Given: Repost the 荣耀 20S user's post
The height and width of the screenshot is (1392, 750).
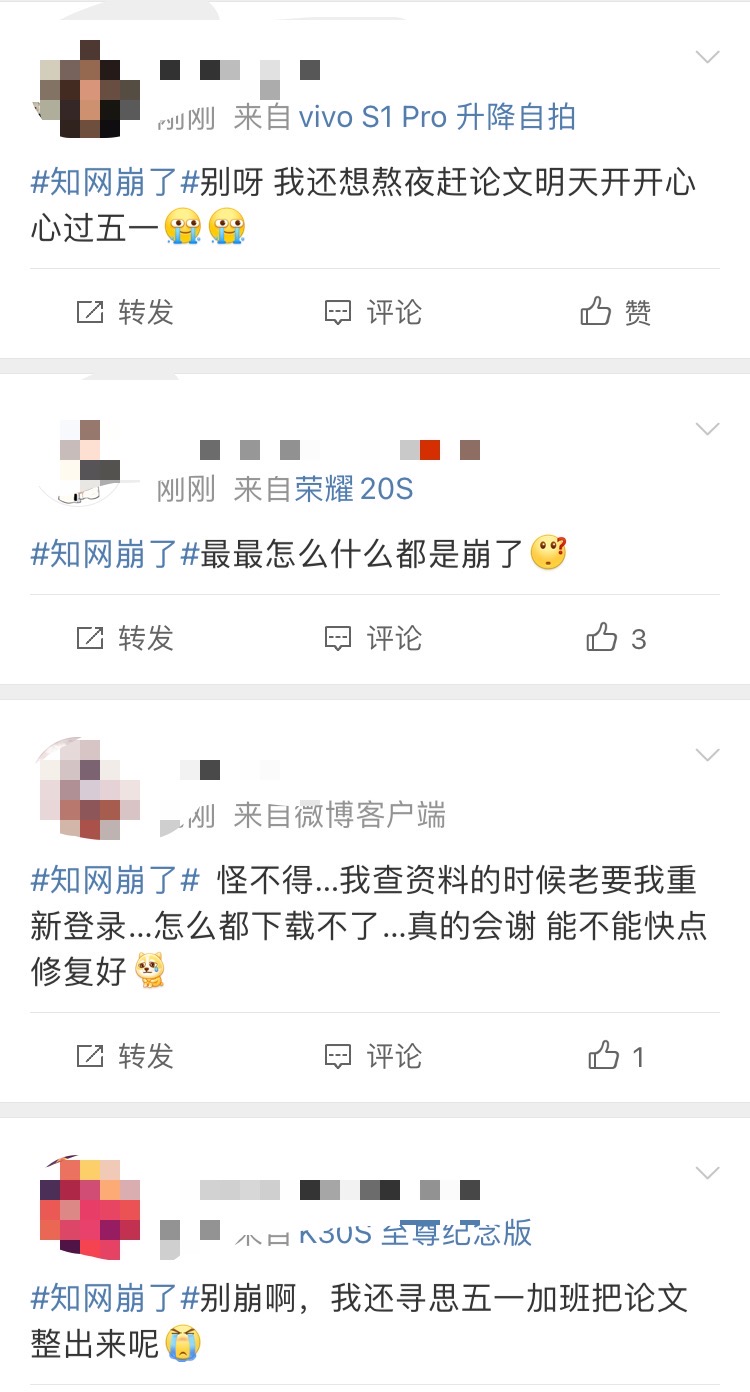Looking at the screenshot, I should (125, 638).
